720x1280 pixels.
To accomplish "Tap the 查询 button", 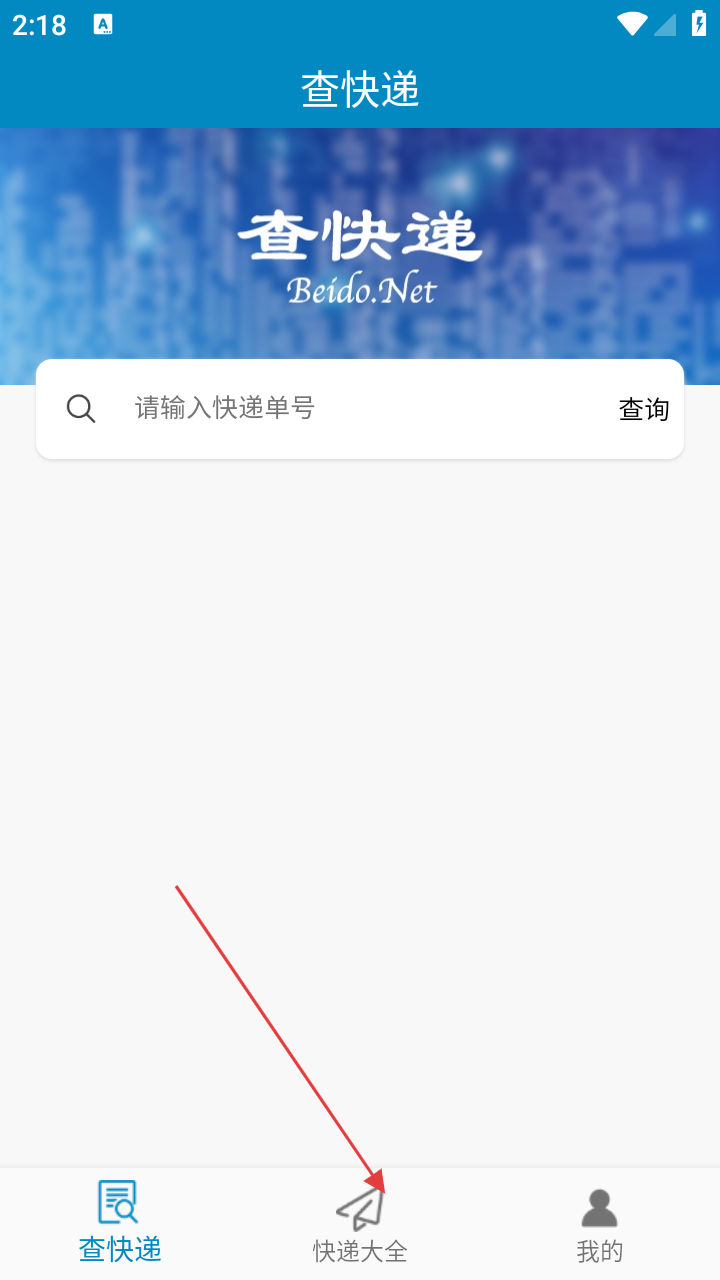I will tap(643, 409).
